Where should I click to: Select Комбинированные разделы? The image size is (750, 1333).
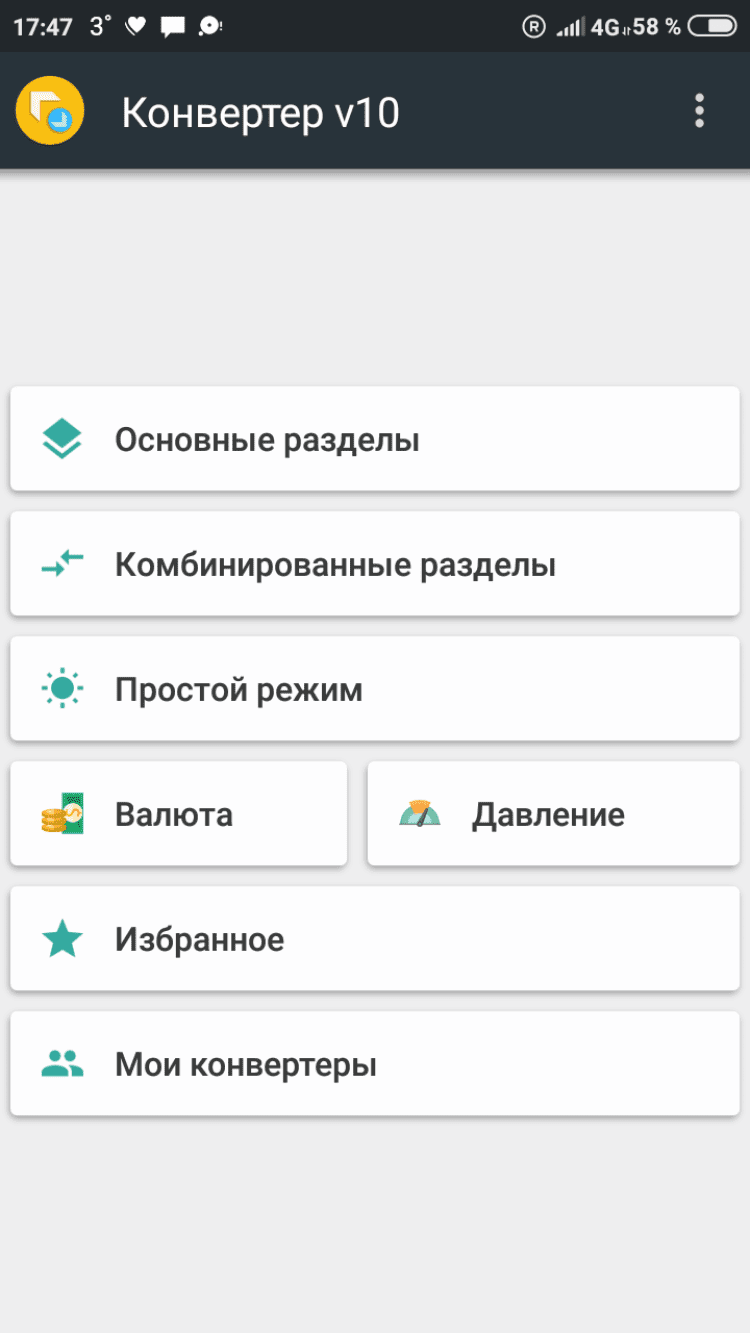click(x=374, y=565)
